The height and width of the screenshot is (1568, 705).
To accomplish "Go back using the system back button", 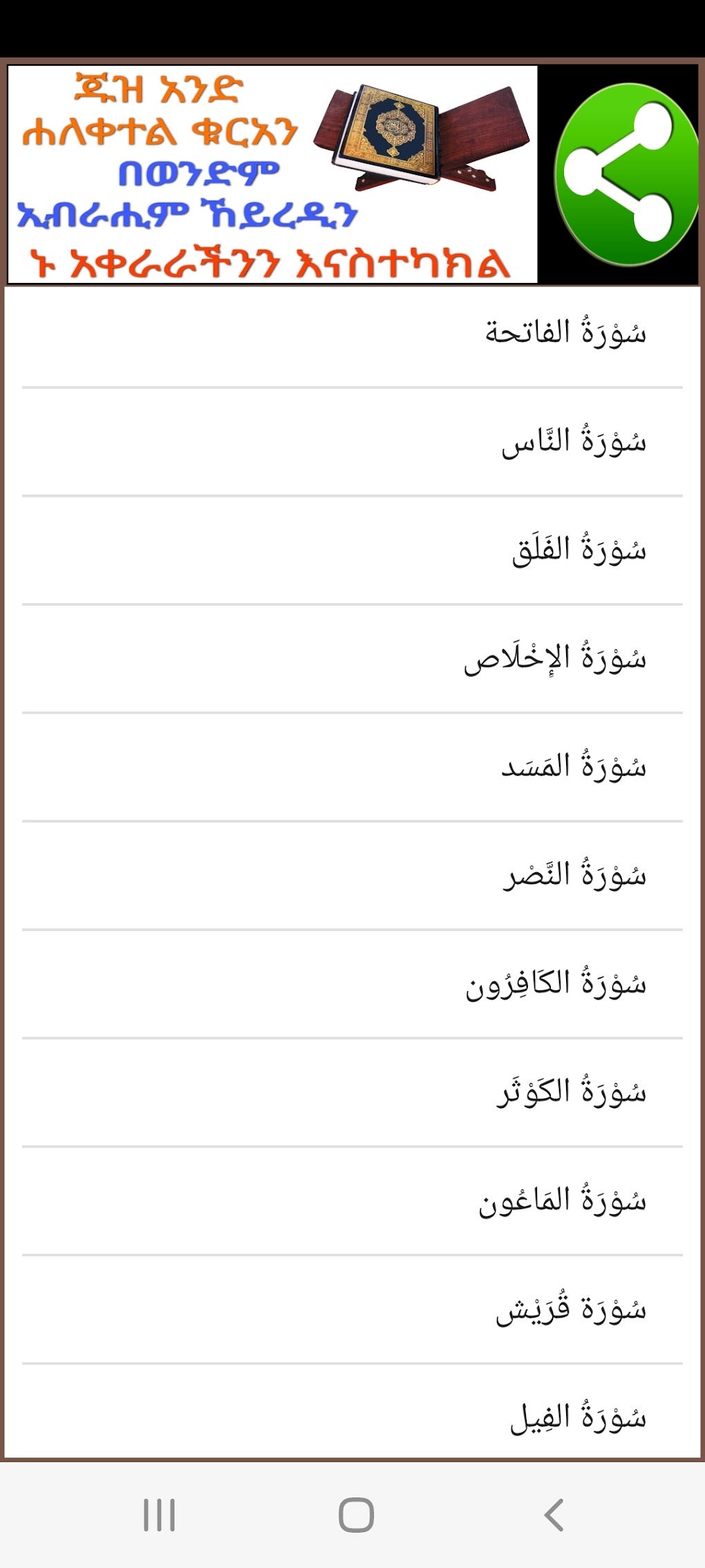I will [554, 1515].
